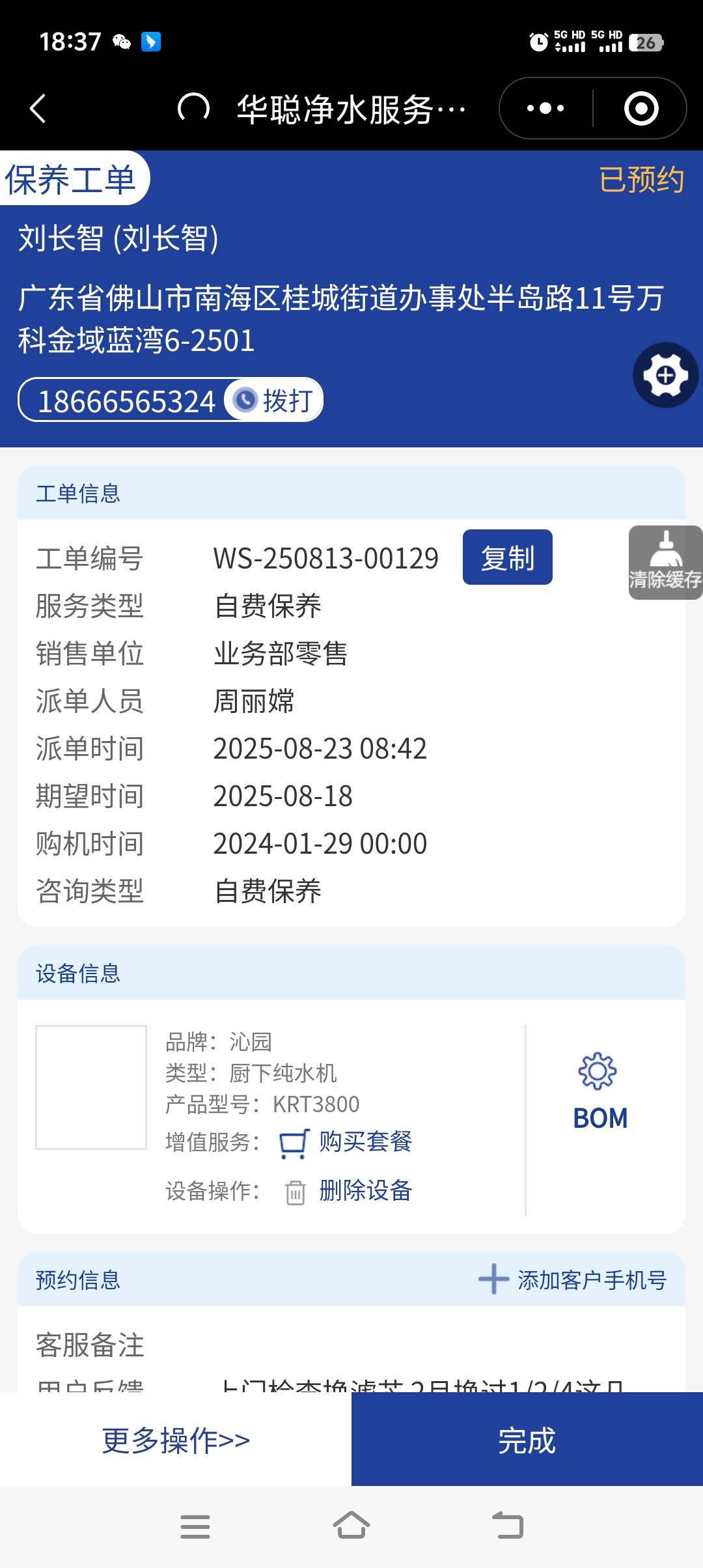Open the floating gear plus button

[665, 375]
